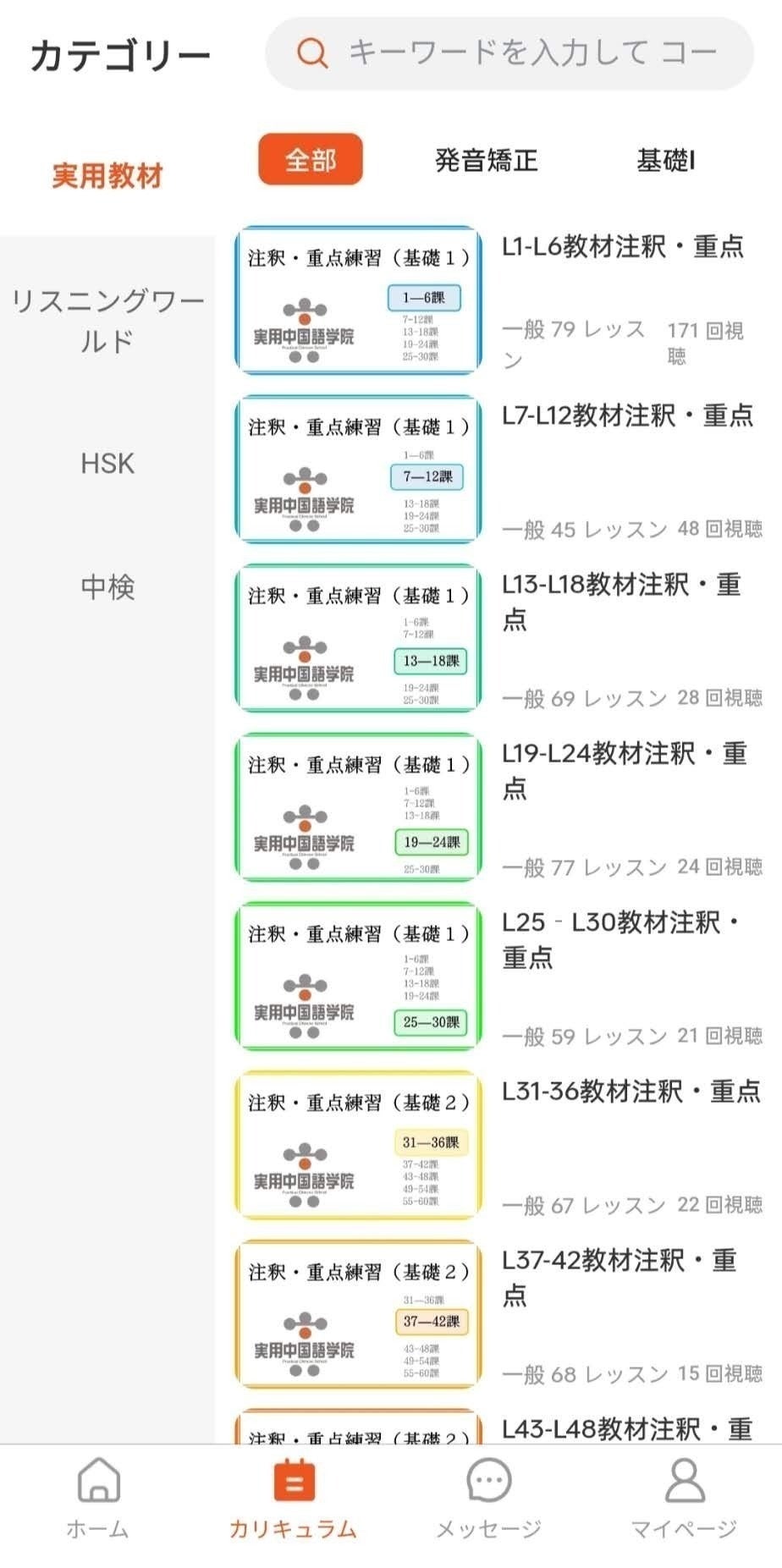Open the L31-36教材注釈・重点 course
The image size is (782, 1568).
pos(499,1146)
